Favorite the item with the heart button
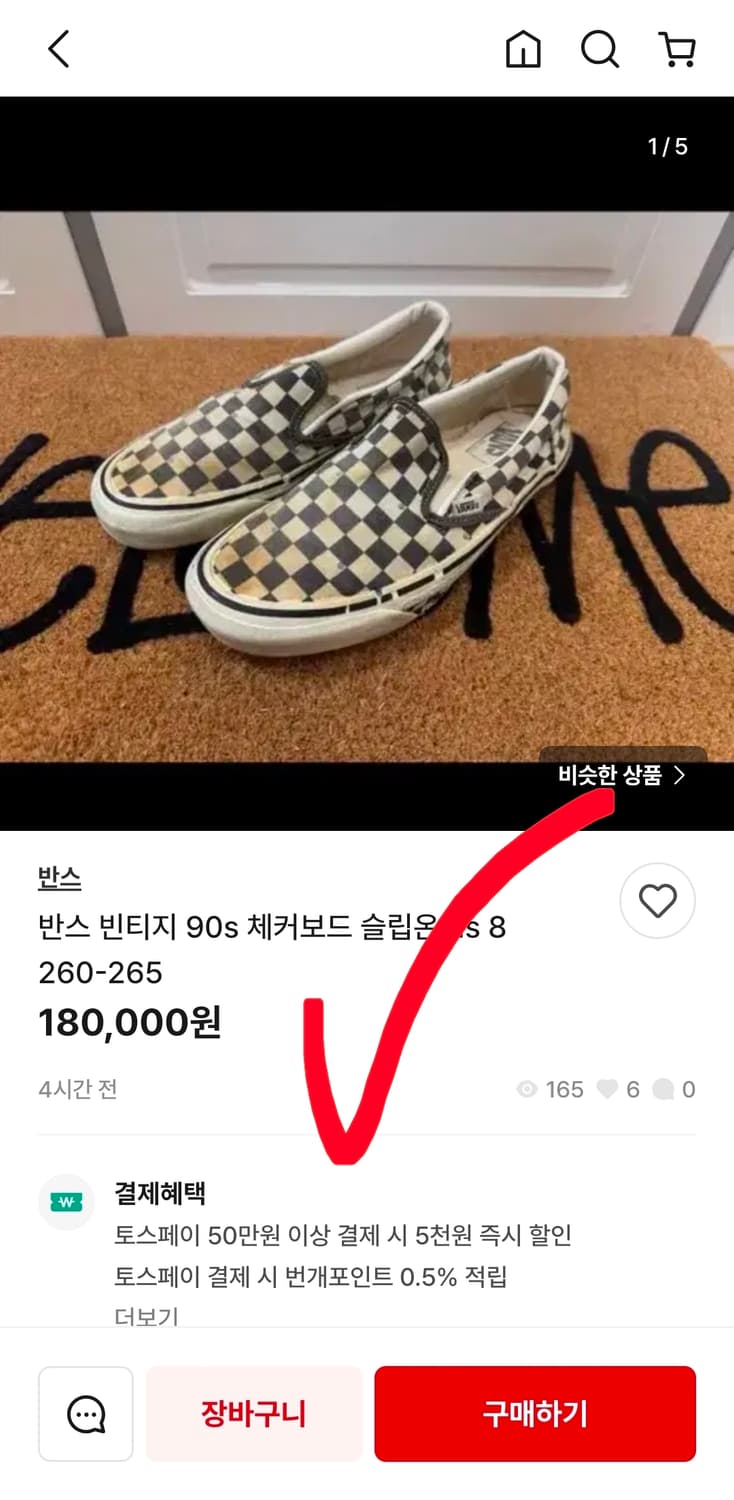734x1500 pixels. click(x=657, y=900)
